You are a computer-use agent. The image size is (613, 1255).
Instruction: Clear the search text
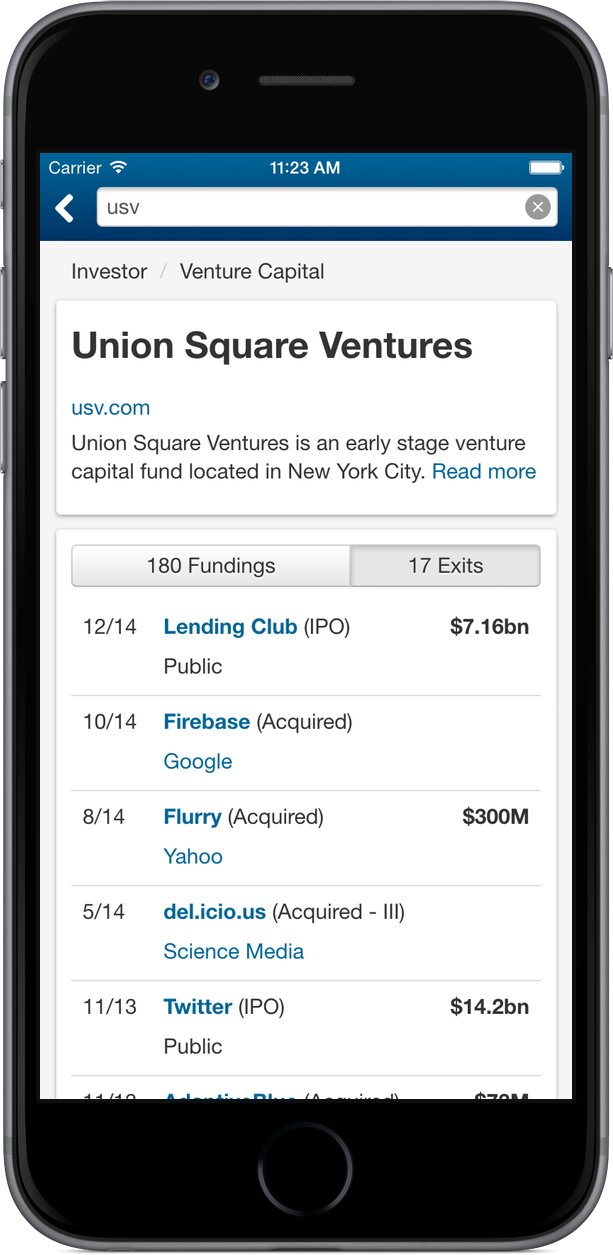538,208
